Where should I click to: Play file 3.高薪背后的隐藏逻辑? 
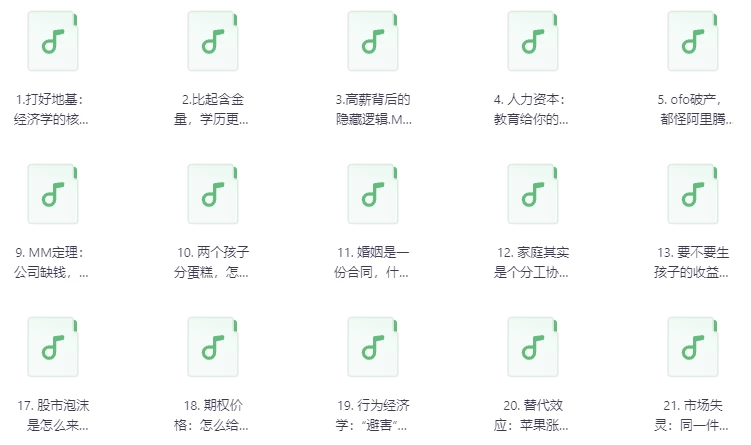click(373, 41)
